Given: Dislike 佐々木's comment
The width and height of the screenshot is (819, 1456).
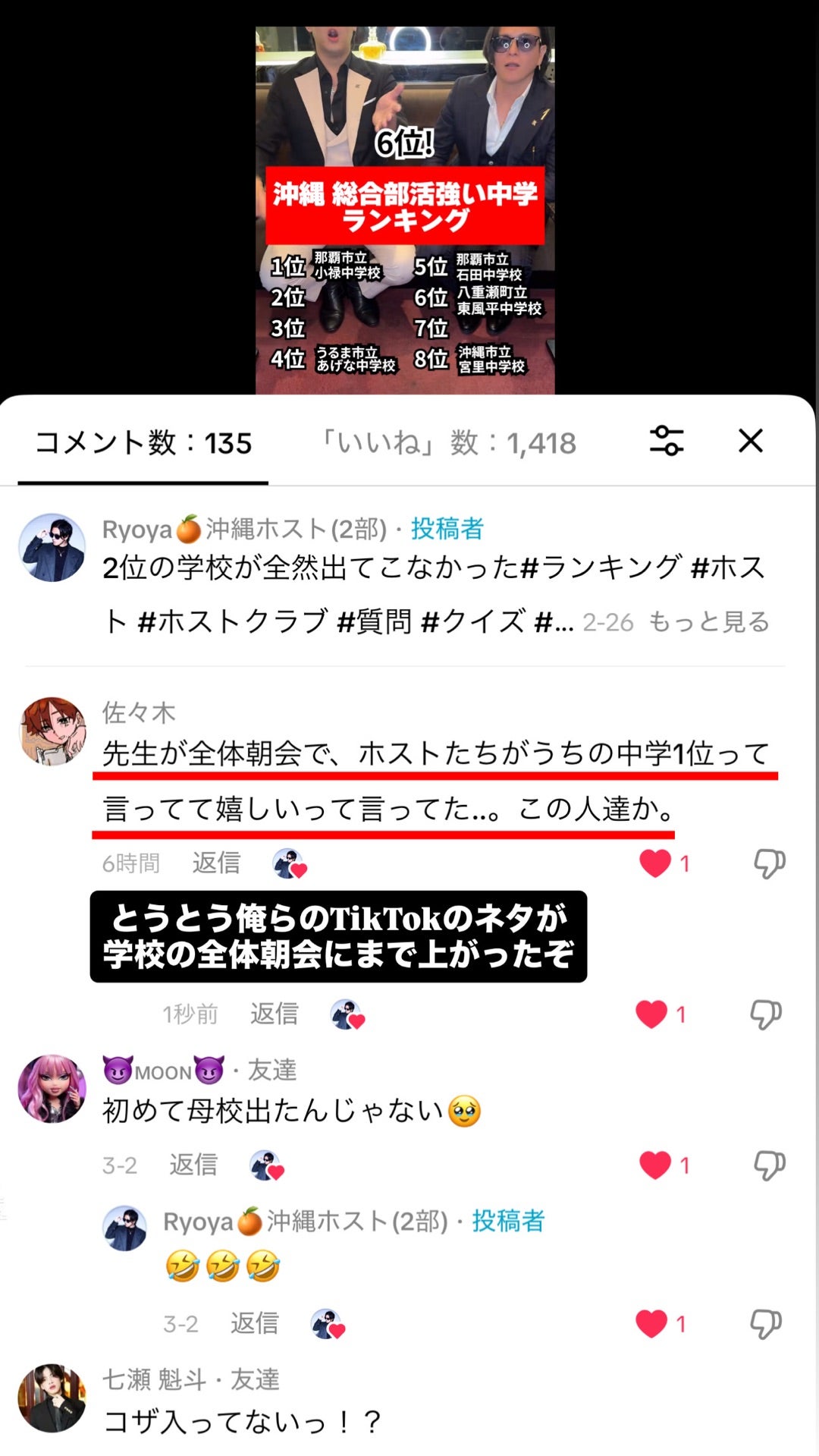Looking at the screenshot, I should coord(768,863).
